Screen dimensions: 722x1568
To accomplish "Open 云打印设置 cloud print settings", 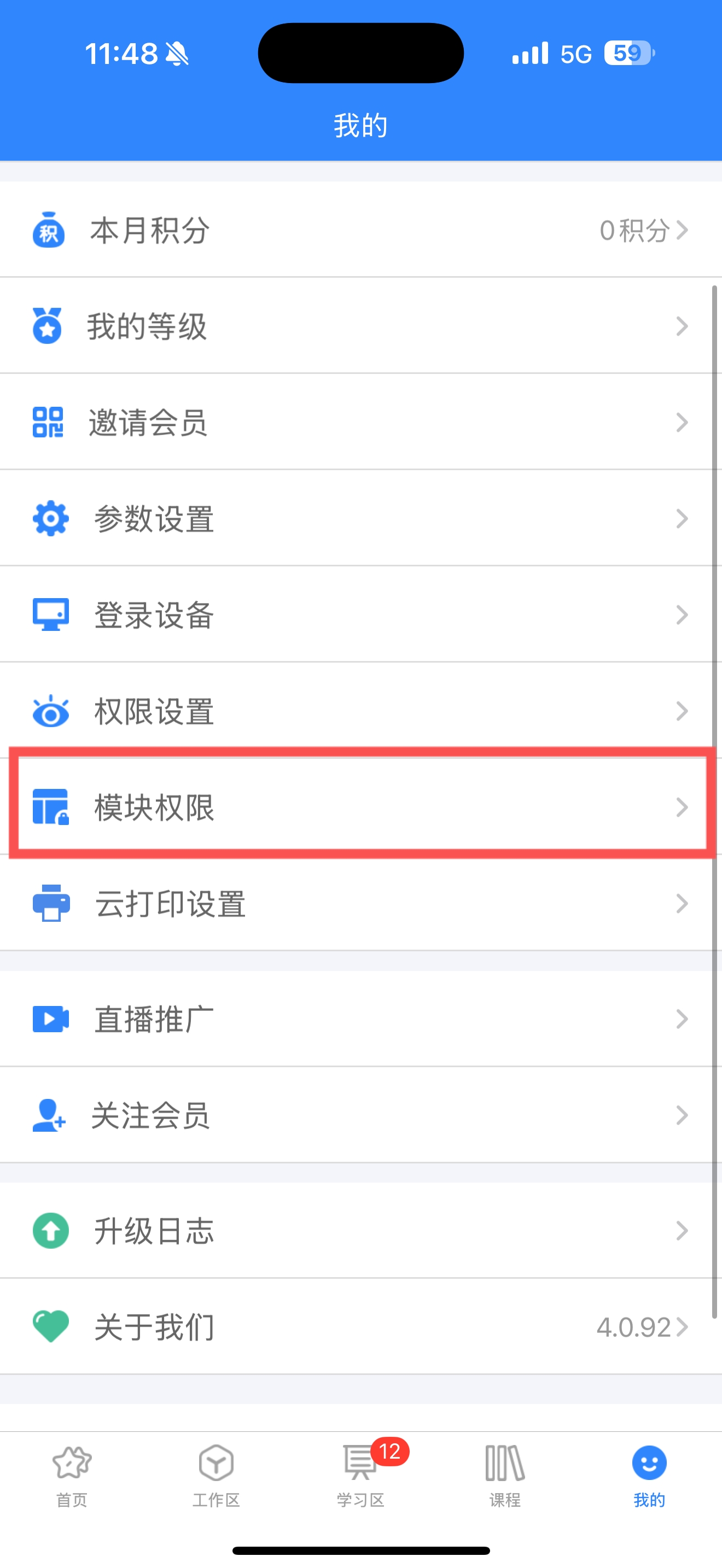I will [x=361, y=903].
